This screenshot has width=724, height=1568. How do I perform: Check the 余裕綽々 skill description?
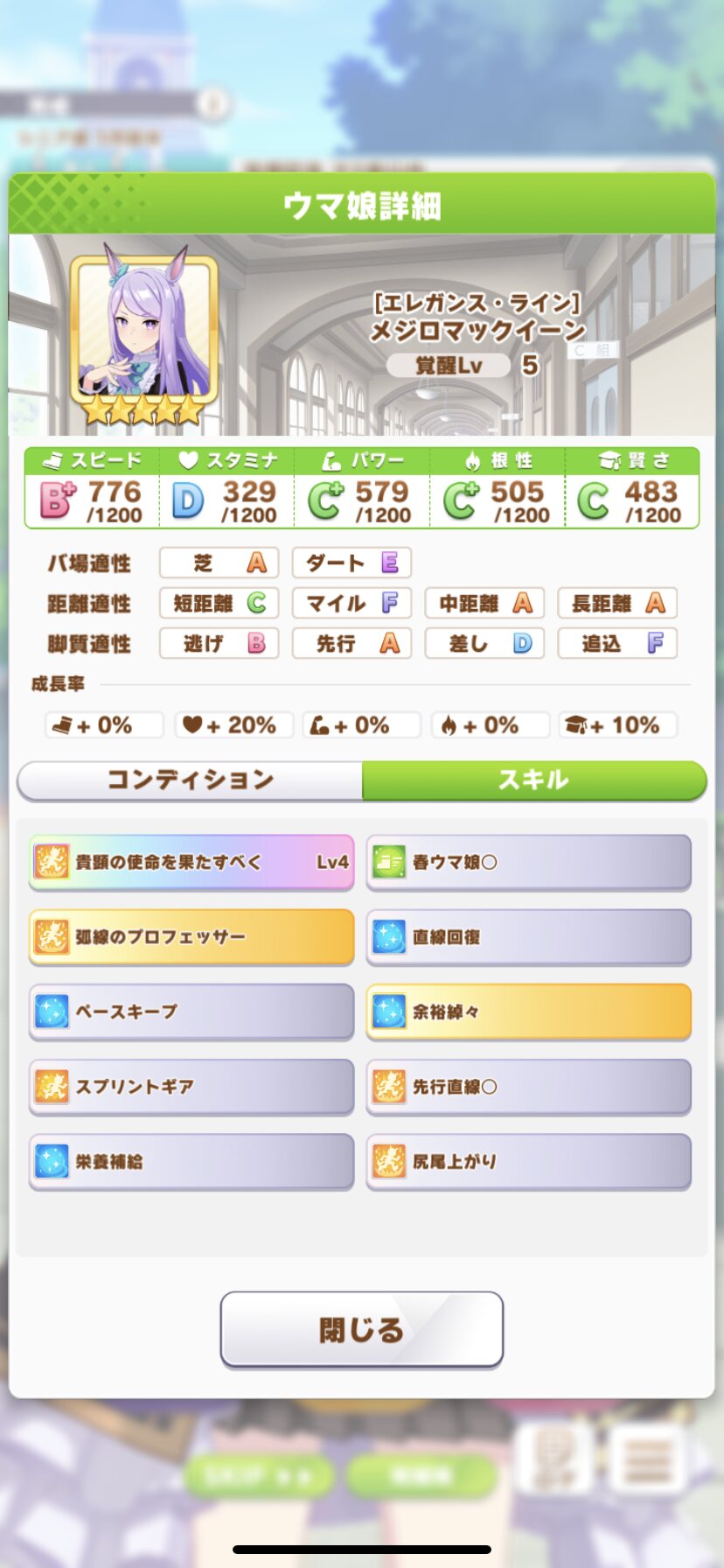(x=528, y=1012)
